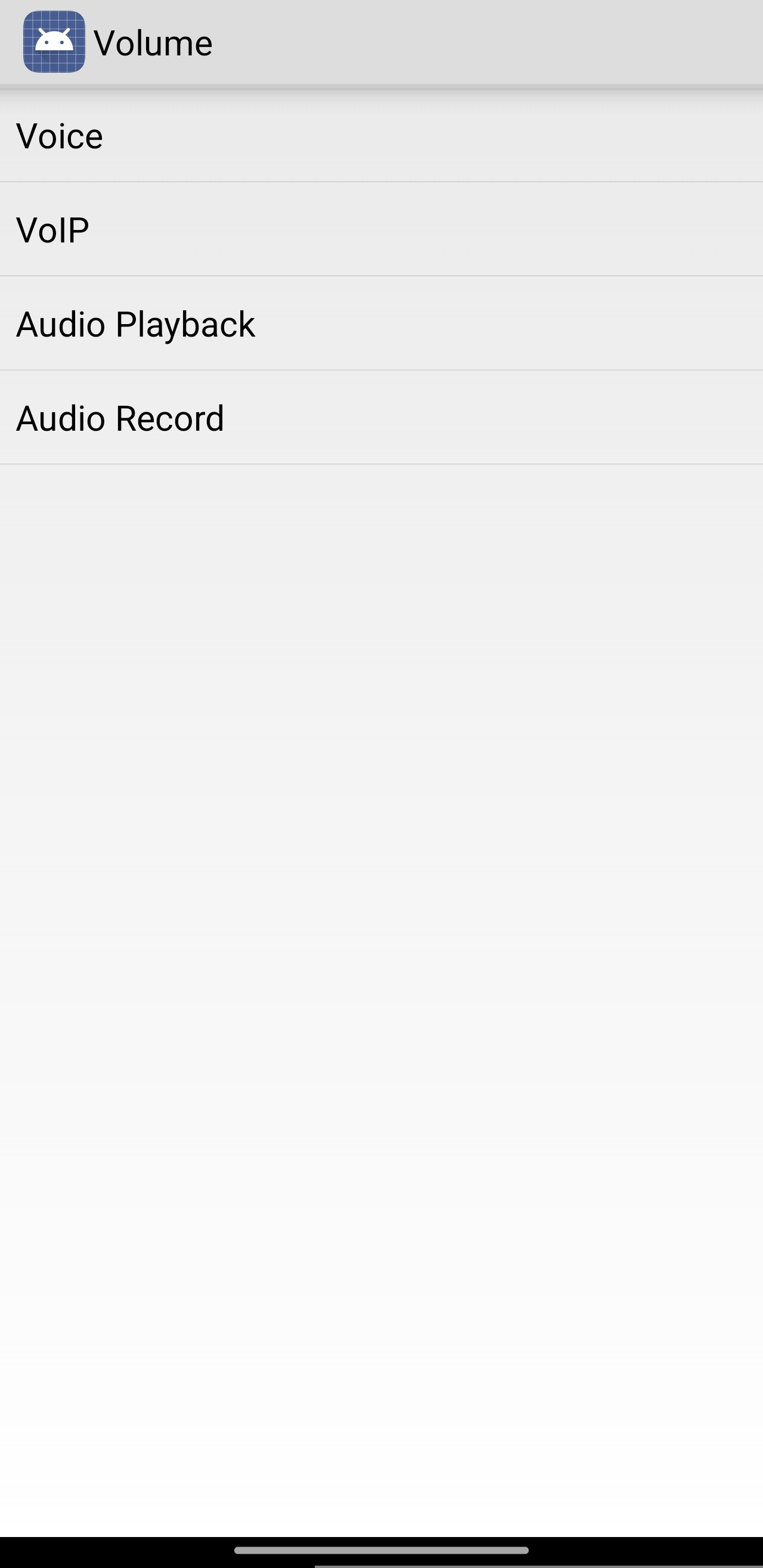This screenshot has width=763, height=1568.
Task: Click the Volume app icon in the header
Action: click(54, 41)
